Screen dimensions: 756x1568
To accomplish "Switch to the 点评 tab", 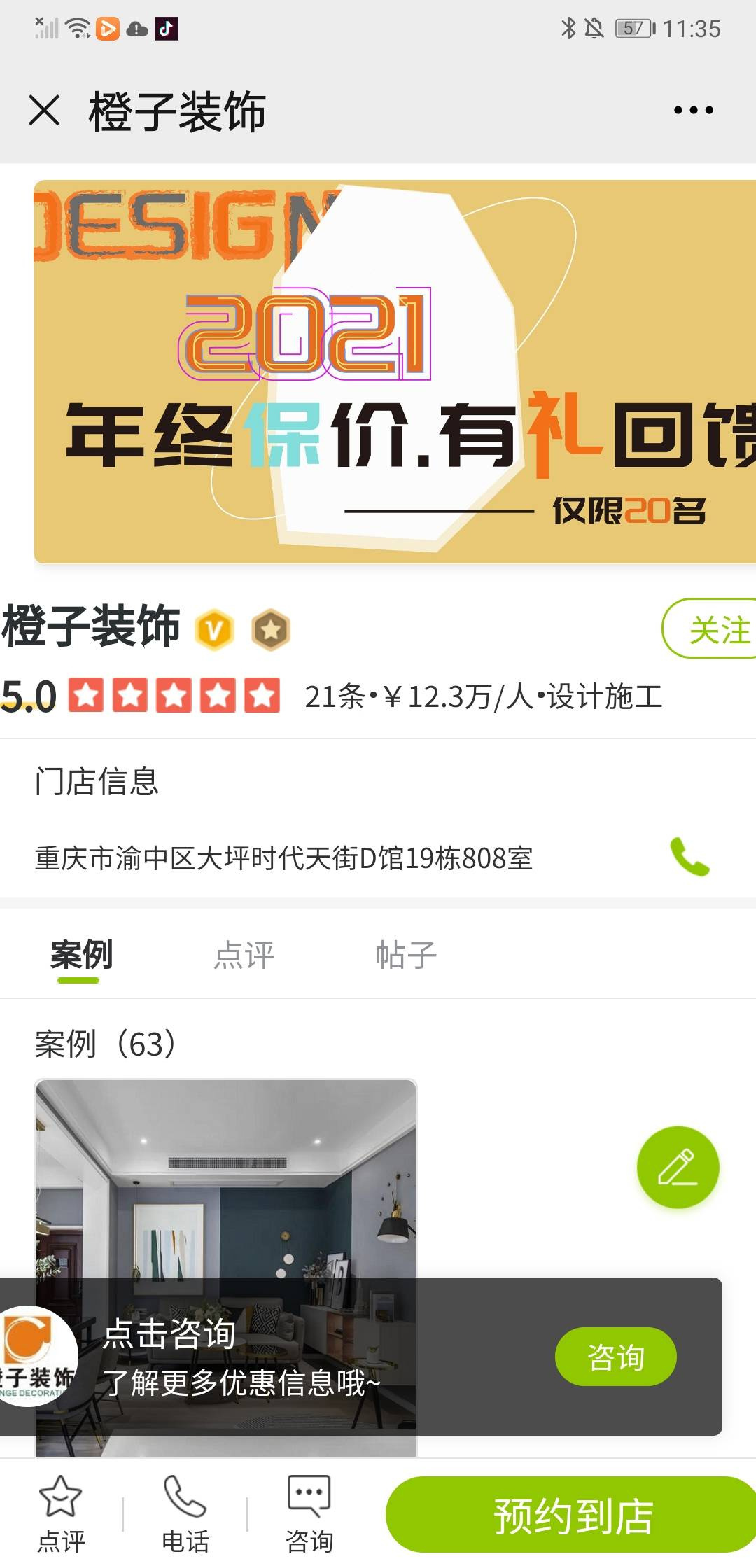I will 244,955.
